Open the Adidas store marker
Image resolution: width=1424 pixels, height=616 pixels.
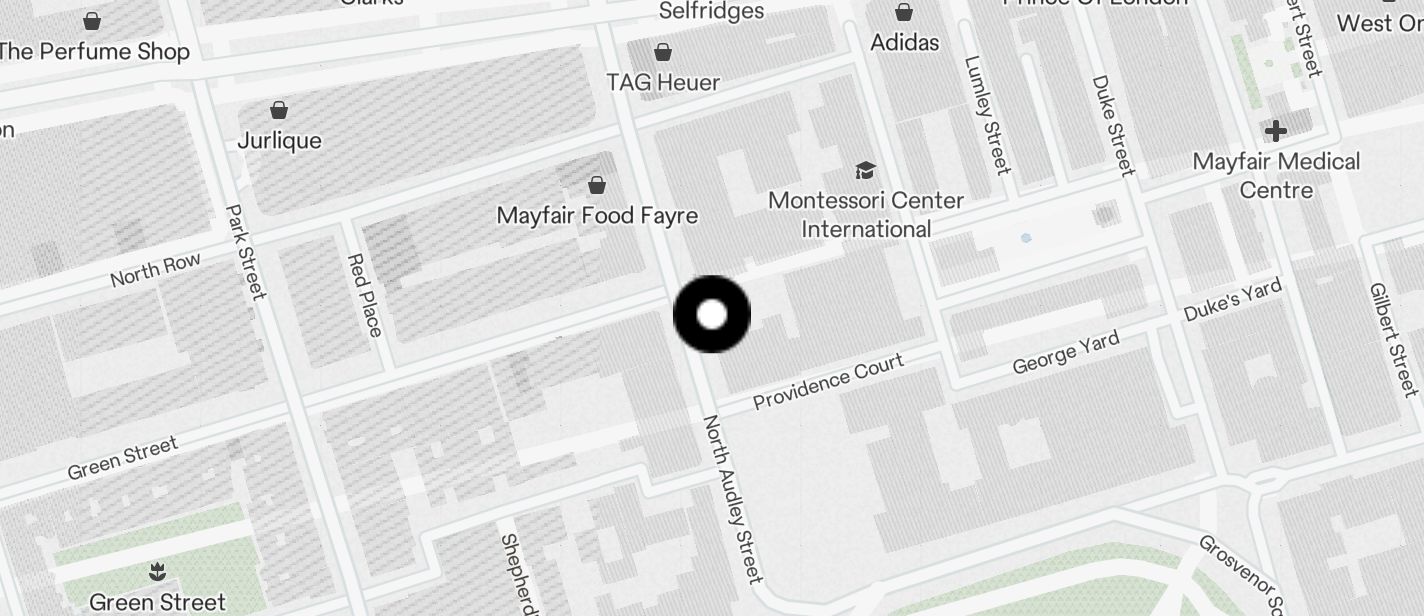904,13
